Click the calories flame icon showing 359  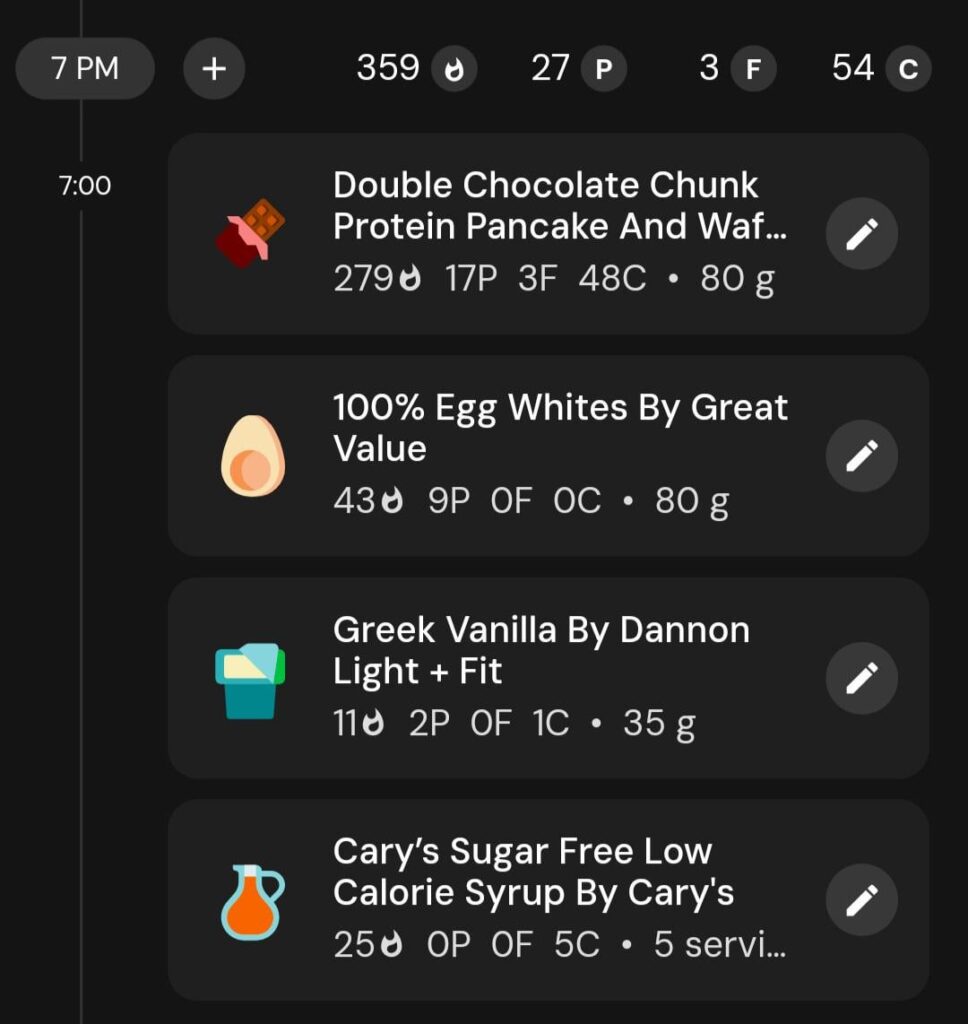(x=456, y=68)
